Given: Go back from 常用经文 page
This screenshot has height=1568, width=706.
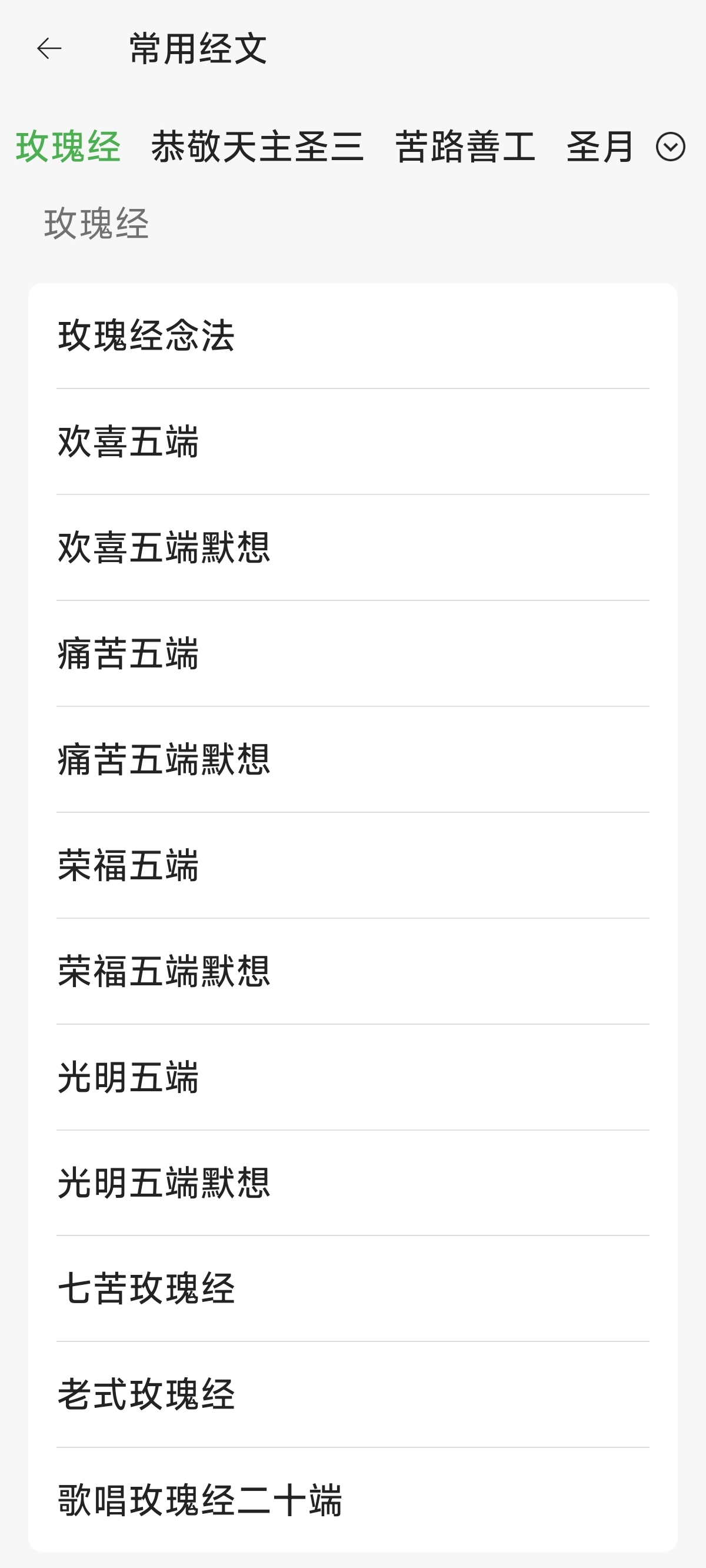Looking at the screenshot, I should pos(49,49).
